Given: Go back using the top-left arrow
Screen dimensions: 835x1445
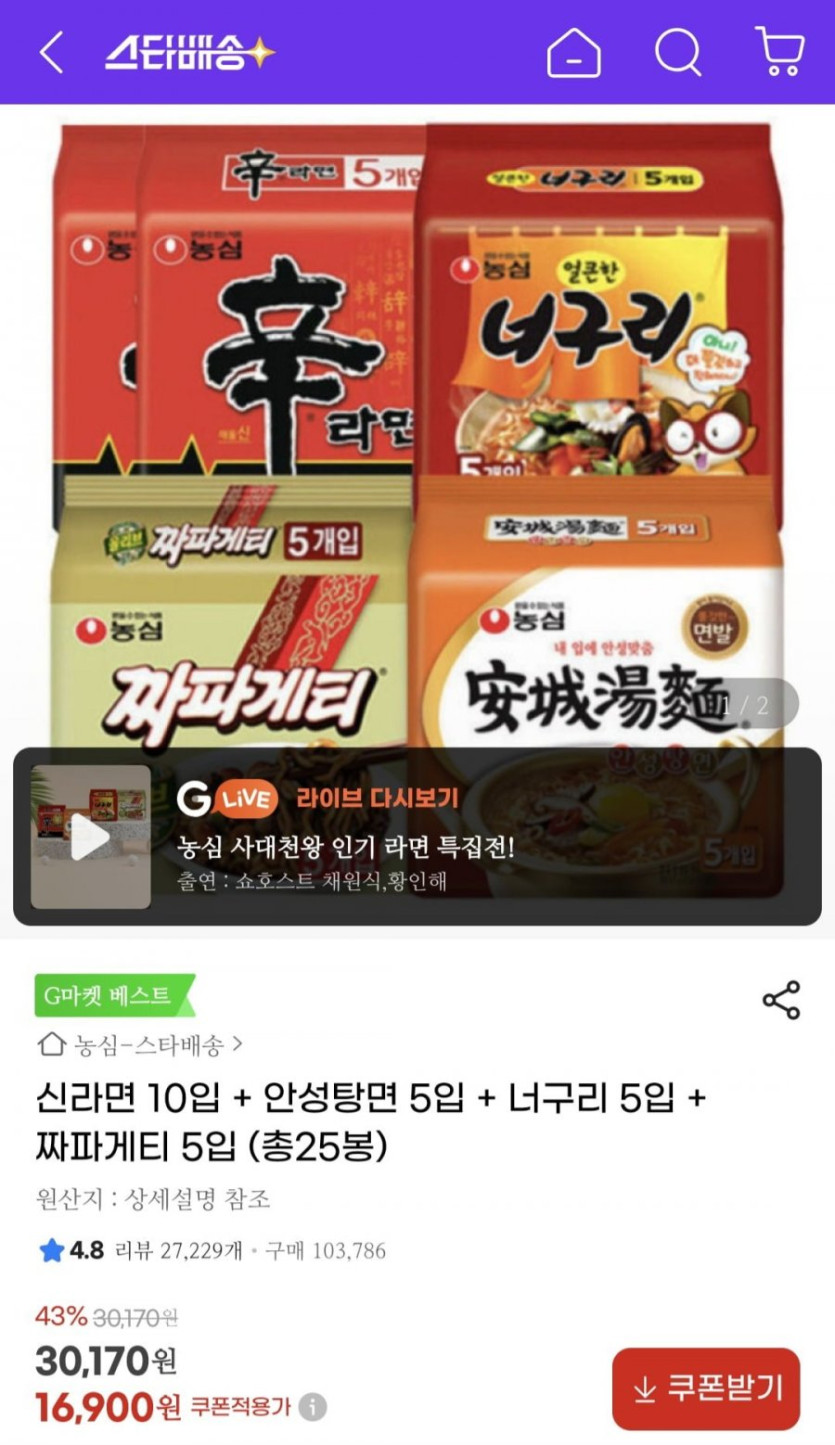Looking at the screenshot, I should tap(51, 52).
